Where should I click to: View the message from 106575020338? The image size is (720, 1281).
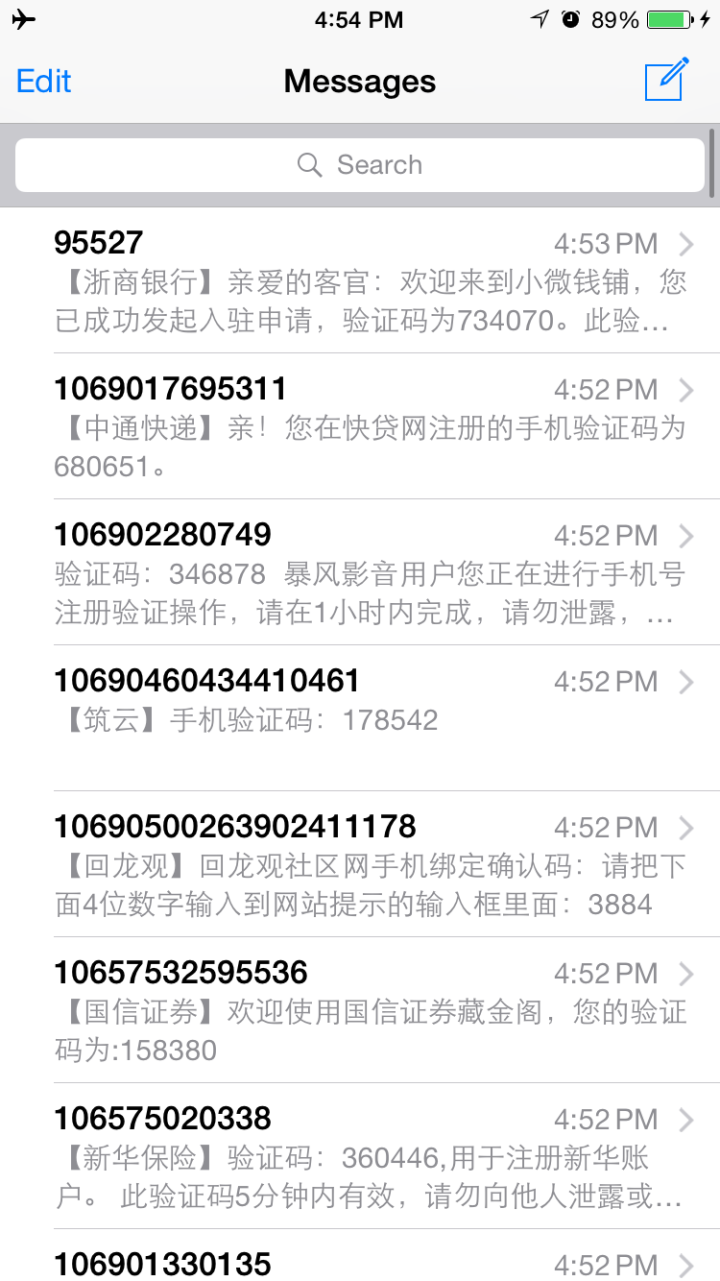[370, 1156]
